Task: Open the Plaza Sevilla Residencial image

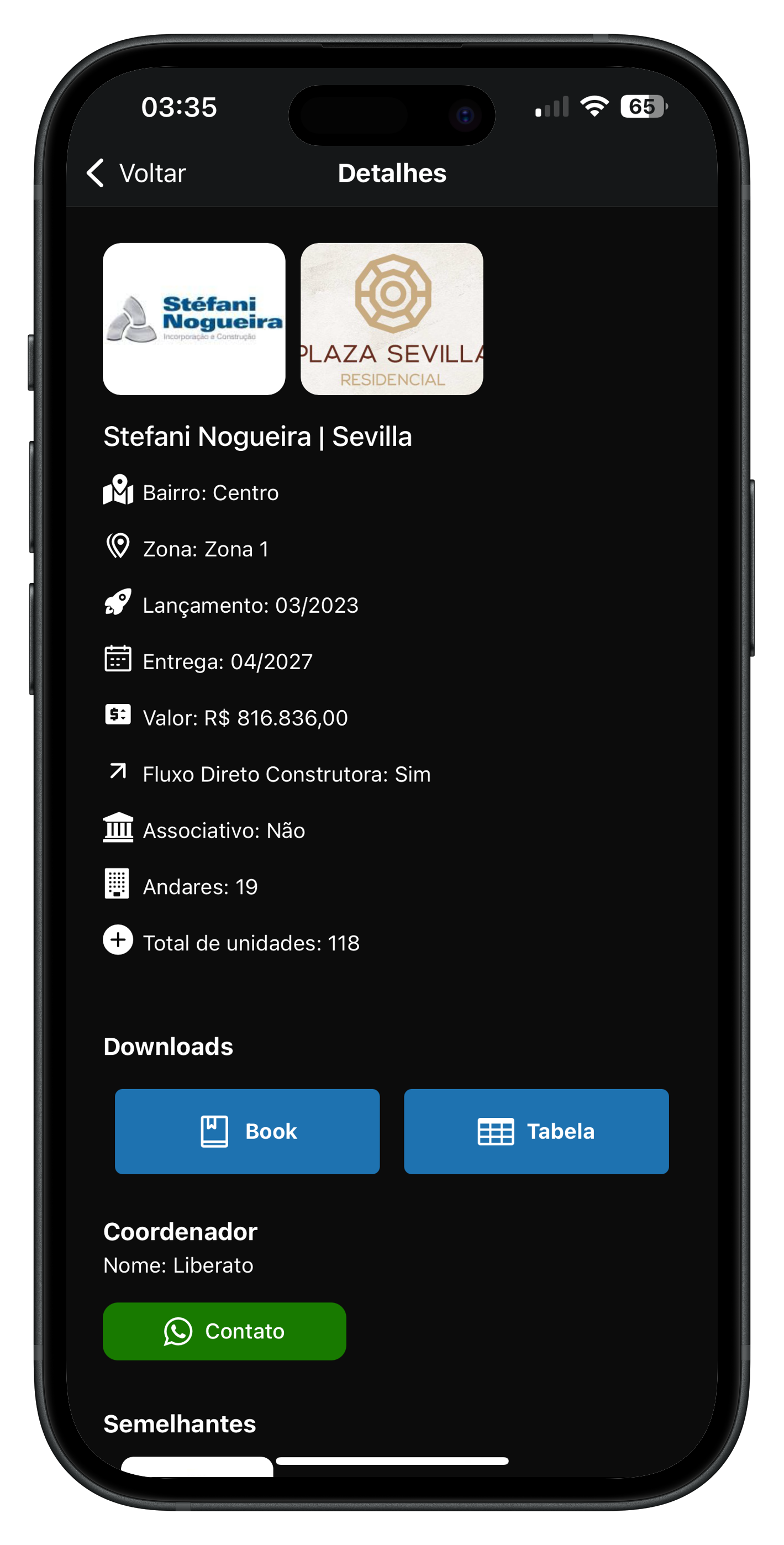Action: (392, 319)
